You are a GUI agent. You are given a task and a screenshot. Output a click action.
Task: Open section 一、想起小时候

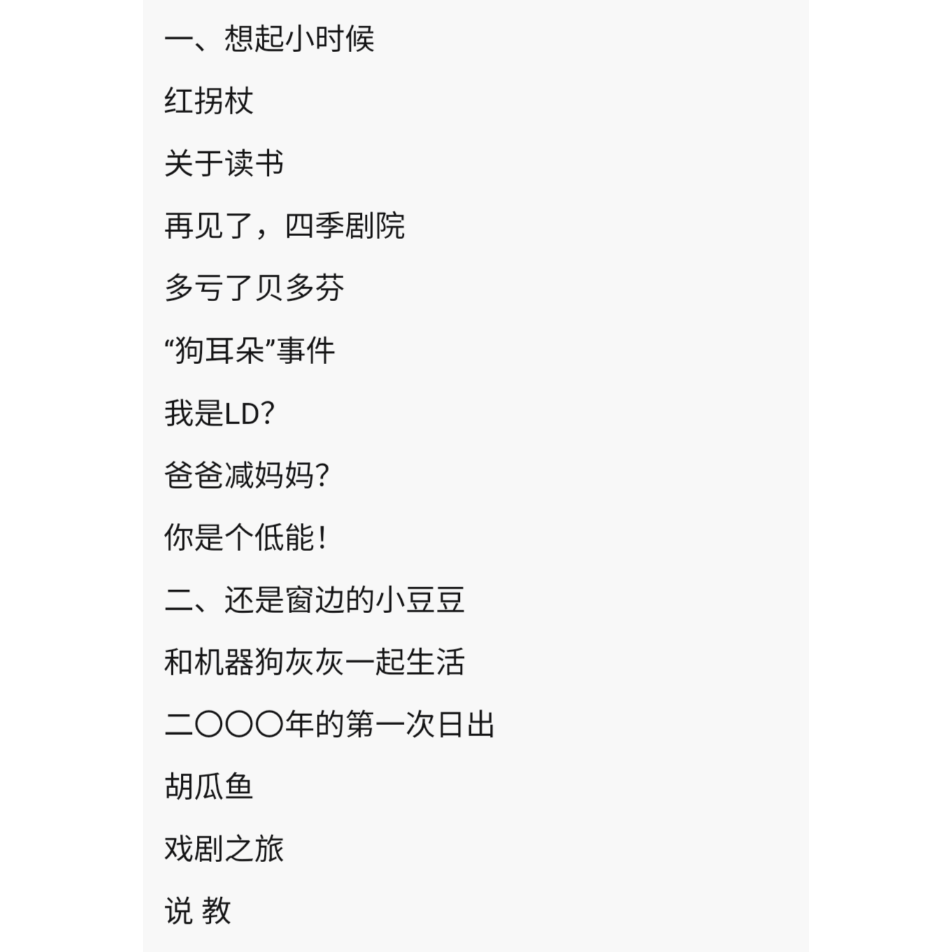[x=269, y=39]
